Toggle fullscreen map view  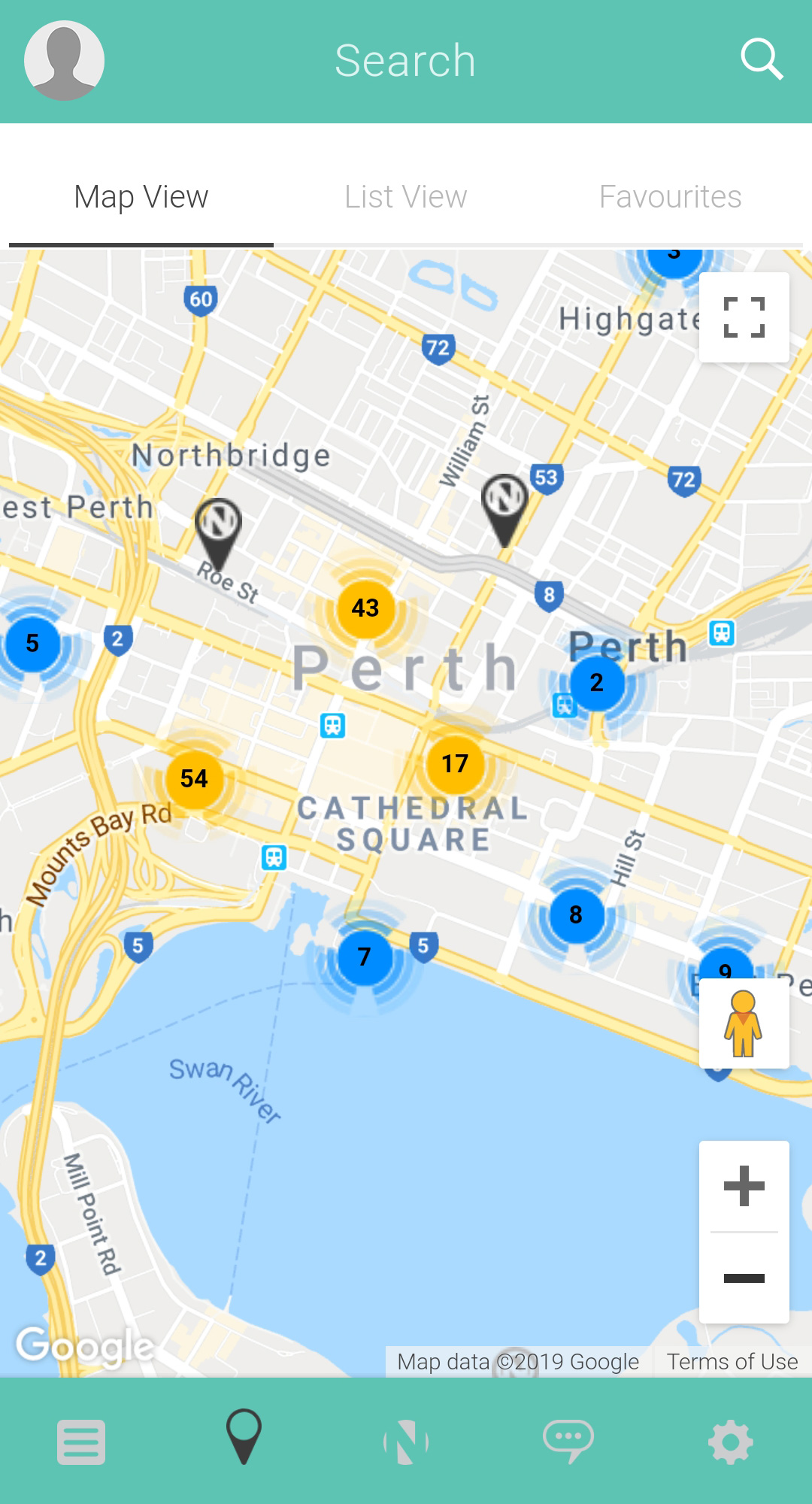[x=744, y=317]
